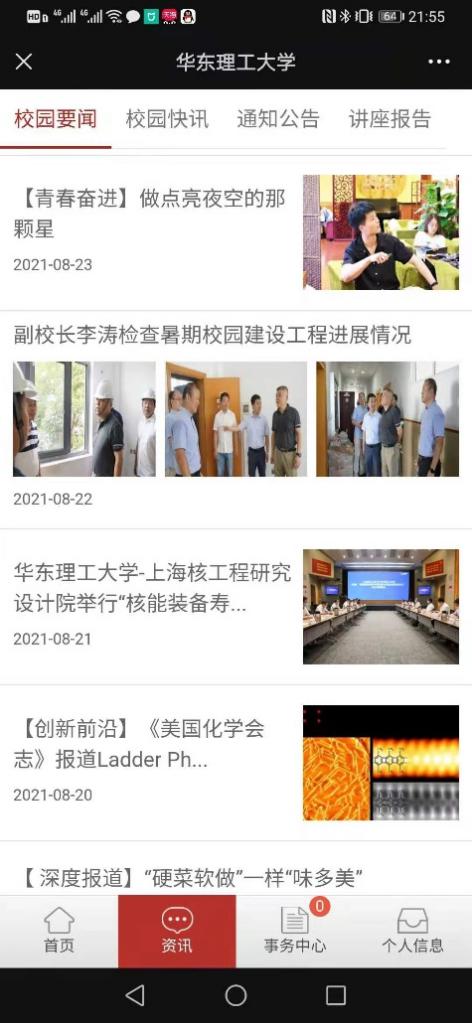Image resolution: width=472 pixels, height=1023 pixels.
Task: Open the 深度报道 硬菜软做 article
Action: point(236,868)
